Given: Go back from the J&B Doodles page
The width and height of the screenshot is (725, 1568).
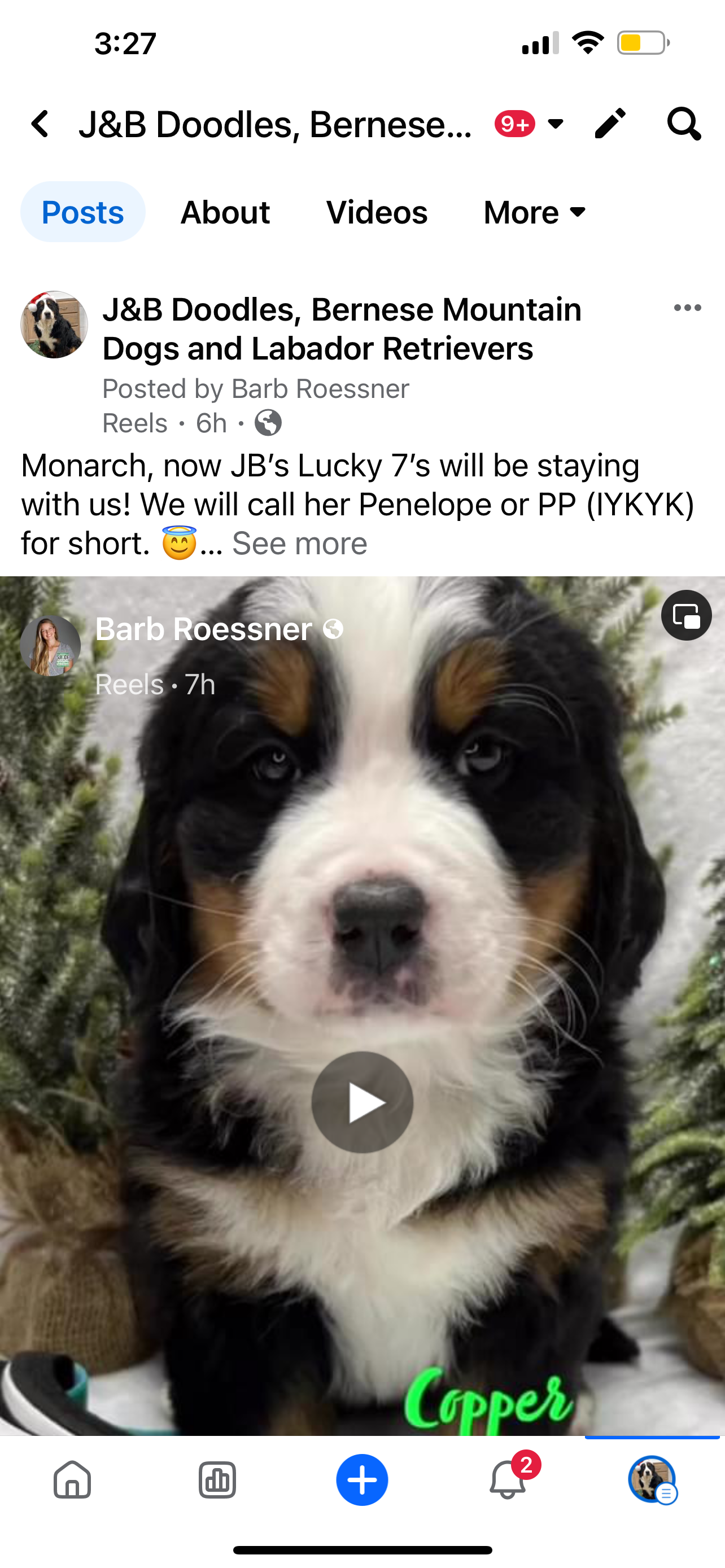Looking at the screenshot, I should click(40, 124).
